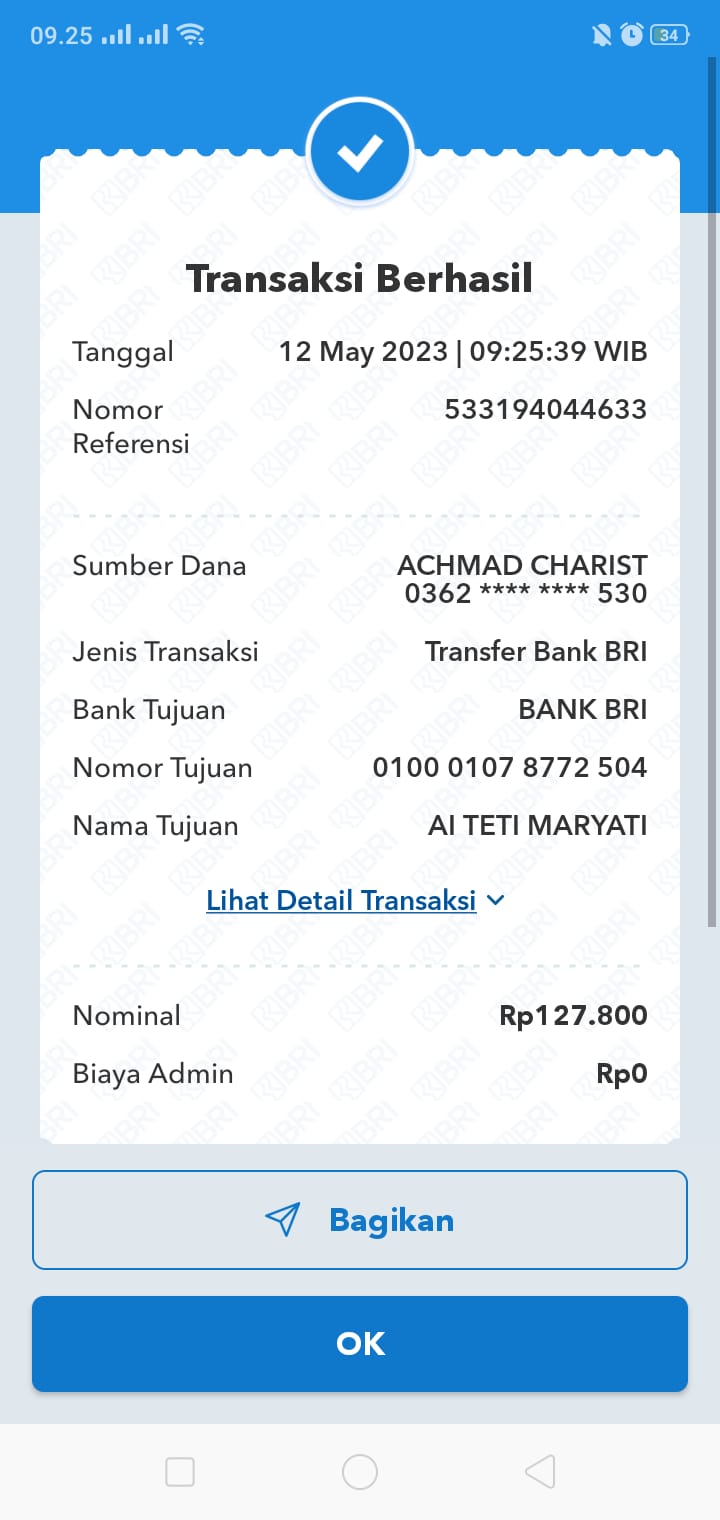Open the recent apps view

tap(180, 1472)
